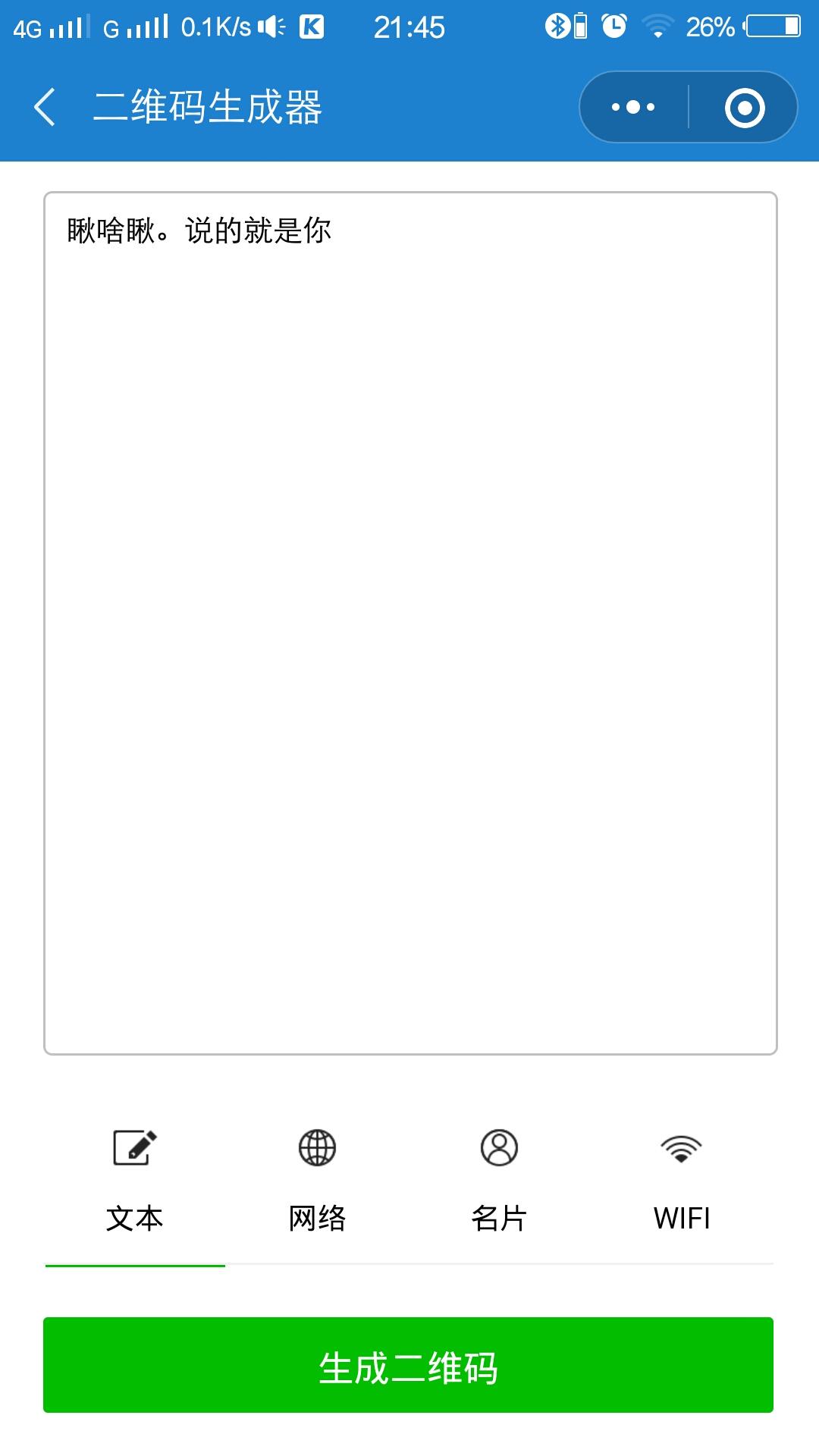This screenshot has height=1456, width=819.
Task: Tap the 生成二维码 button
Action: click(408, 1365)
